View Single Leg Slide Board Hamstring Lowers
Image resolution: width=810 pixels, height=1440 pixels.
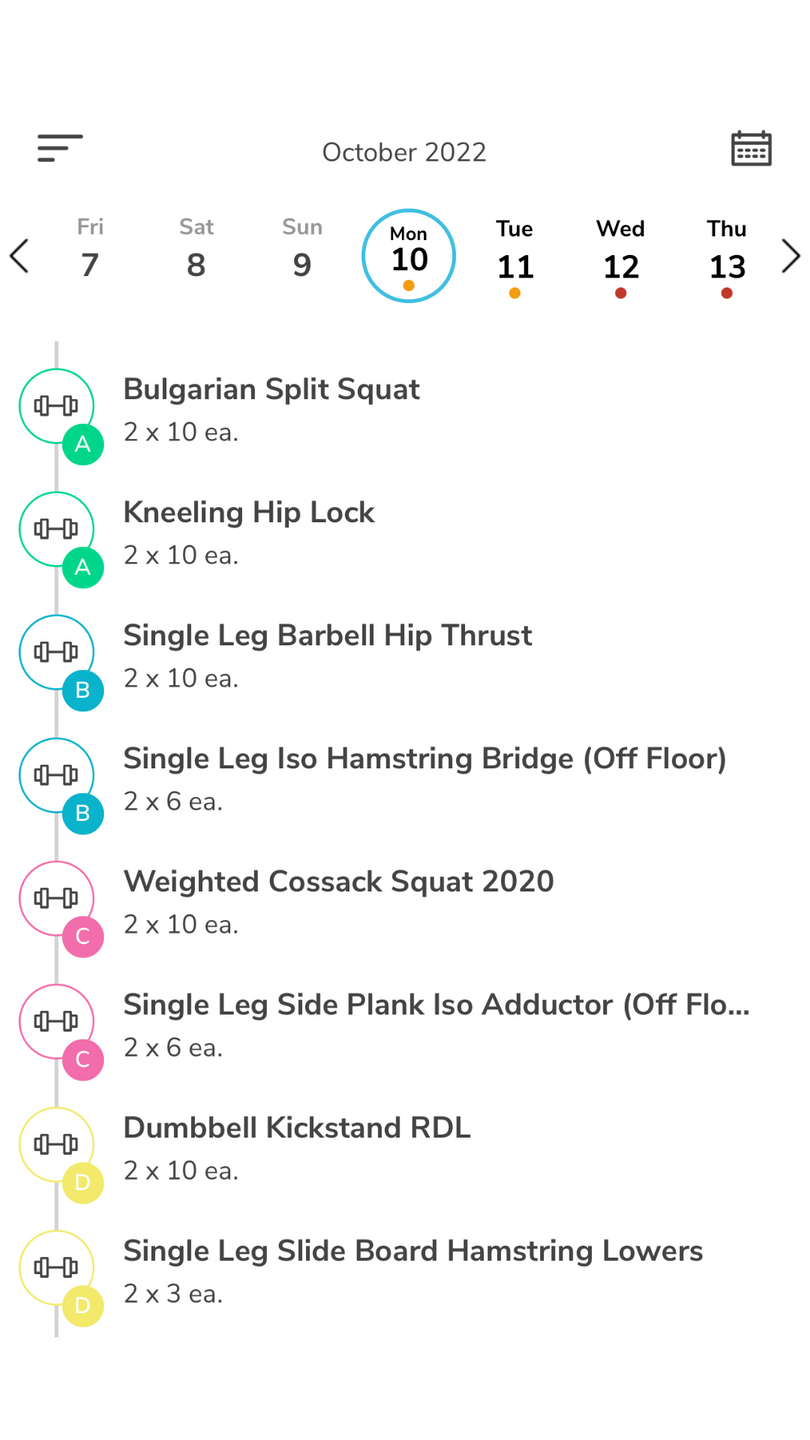405,1271
